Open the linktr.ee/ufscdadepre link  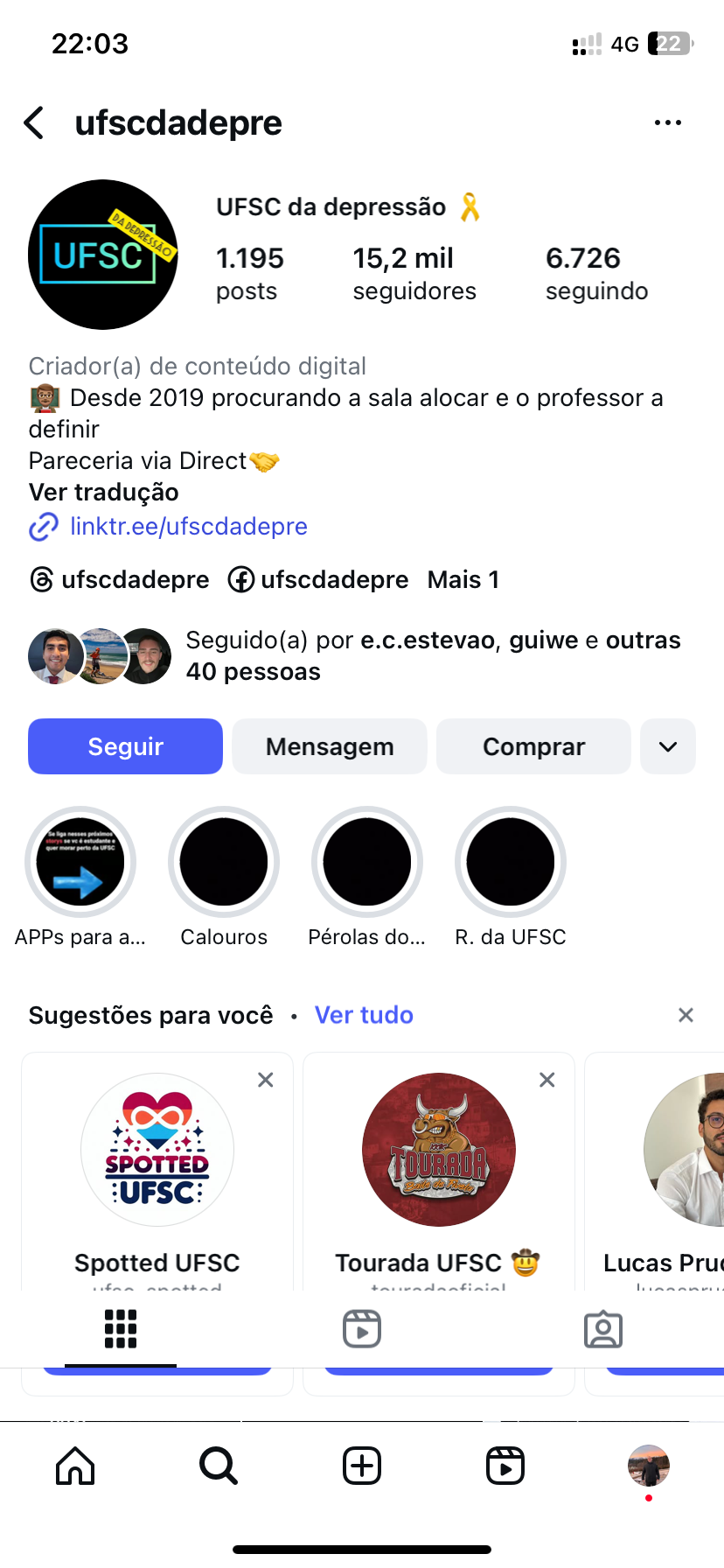(x=188, y=526)
